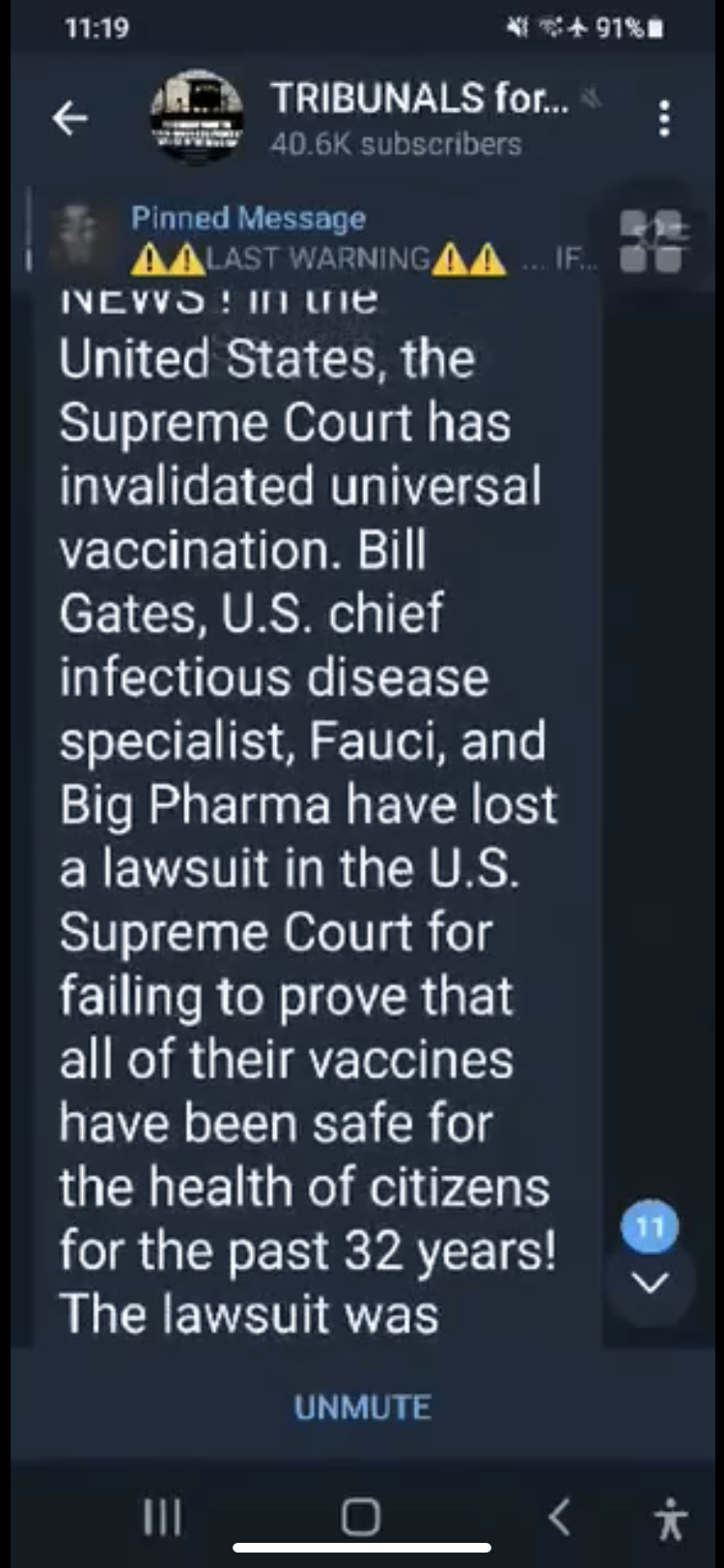The height and width of the screenshot is (1568, 724).
Task: Jump to latest messages with down arrow
Action: (x=650, y=1282)
